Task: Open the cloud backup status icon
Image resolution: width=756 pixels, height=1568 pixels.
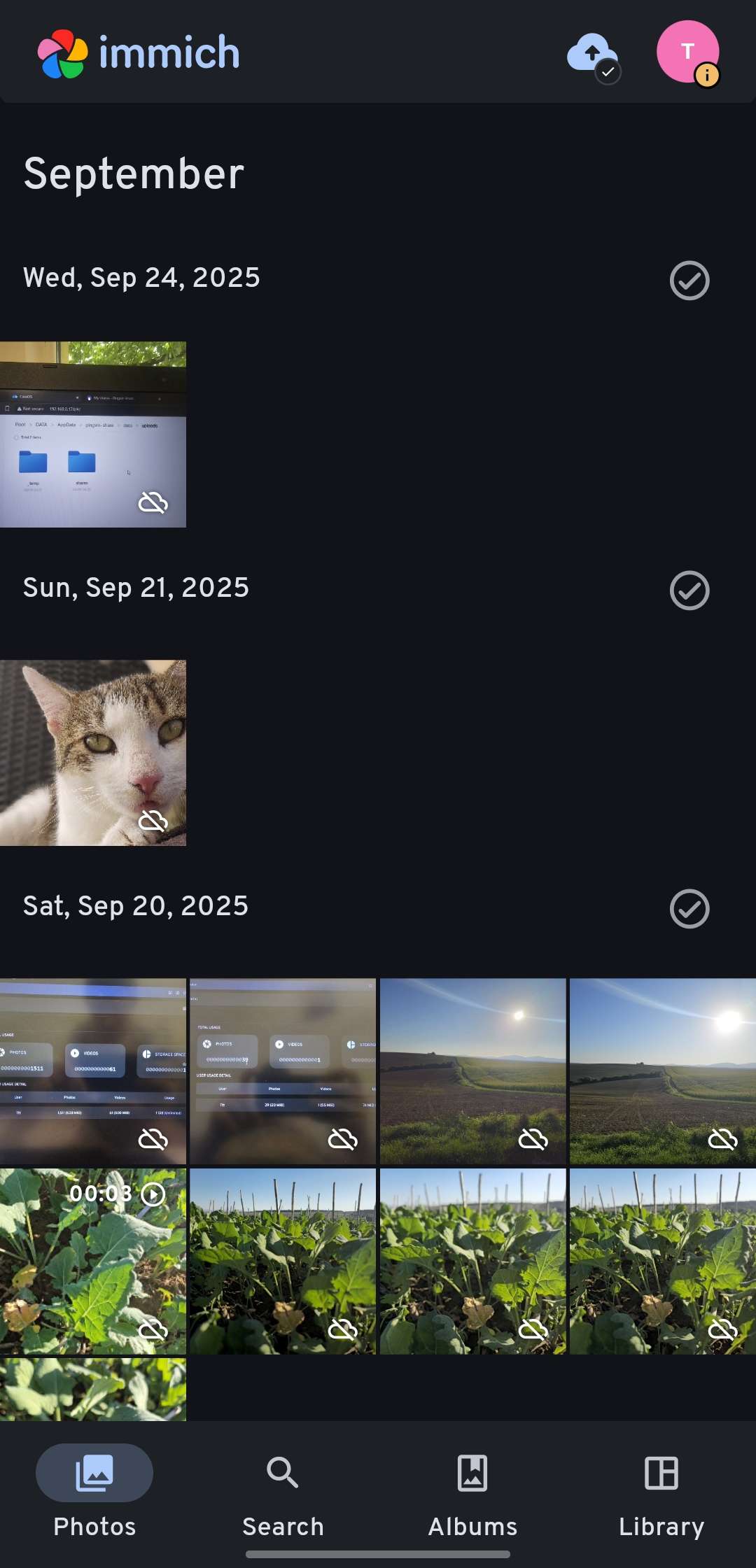Action: [593, 55]
